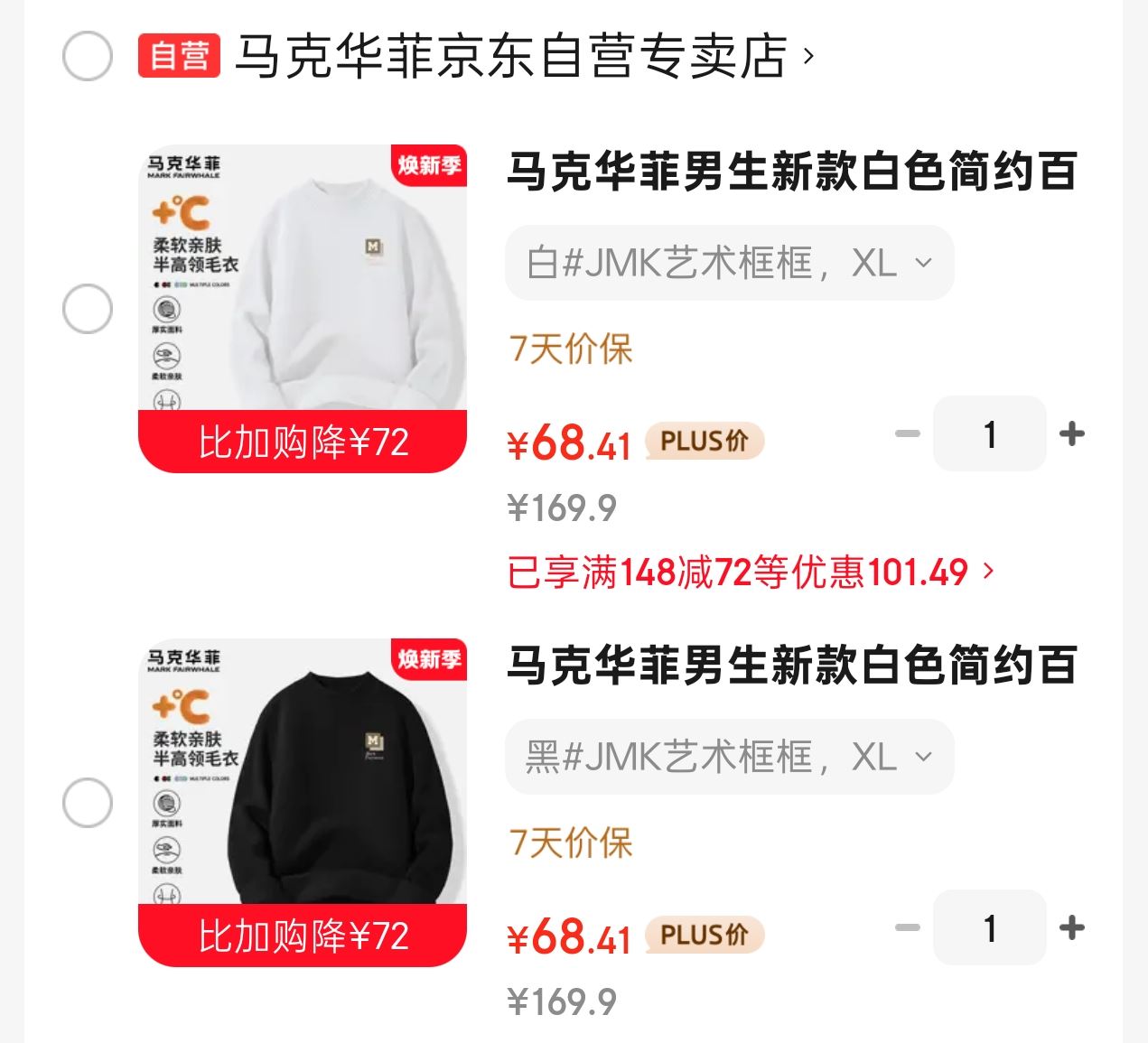This screenshot has height=1043, width=1148.
Task: Change the 白#JMK艺术框框 XL variant dropdown
Action: click(x=729, y=263)
